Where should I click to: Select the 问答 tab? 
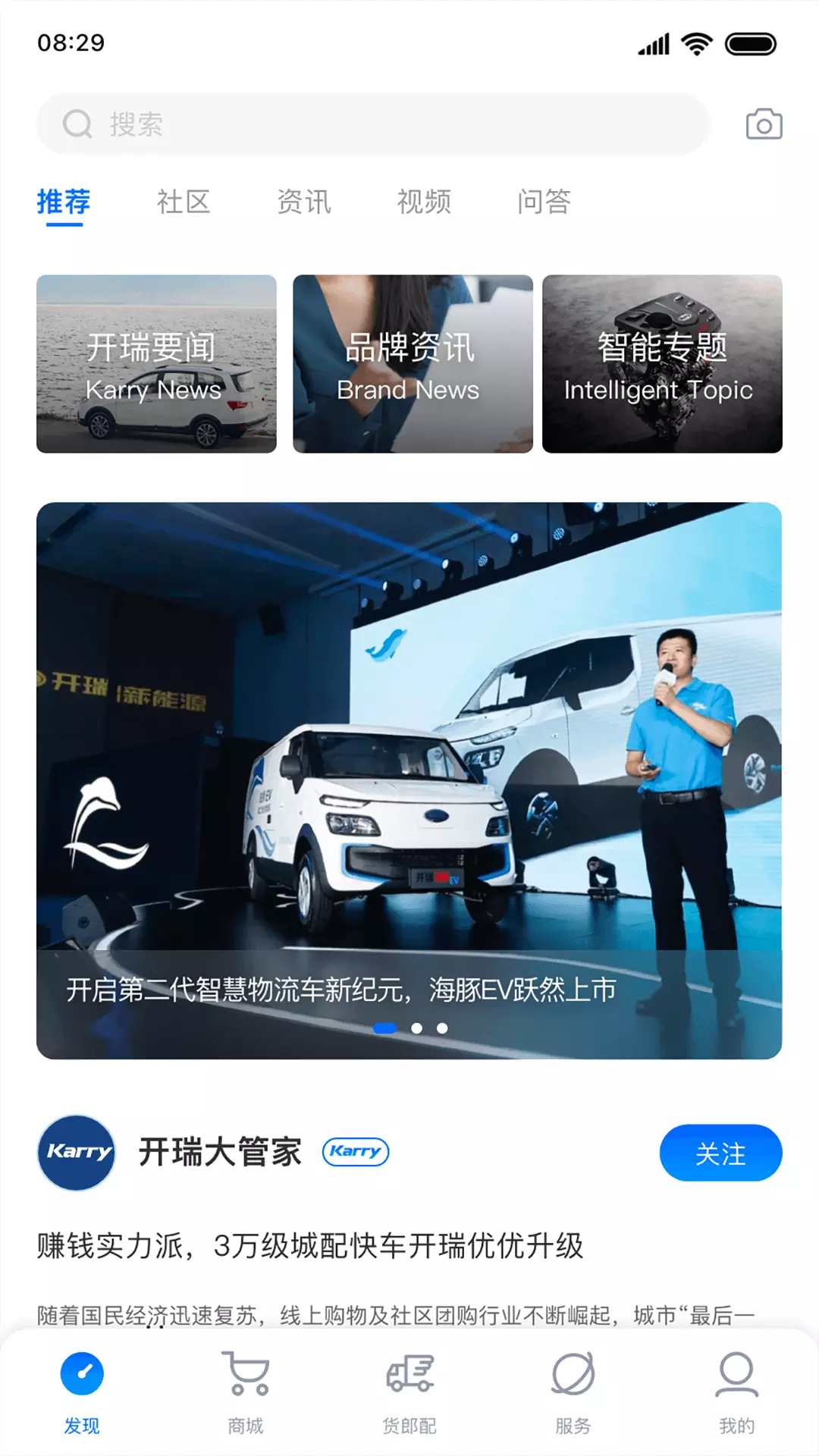coord(544,202)
